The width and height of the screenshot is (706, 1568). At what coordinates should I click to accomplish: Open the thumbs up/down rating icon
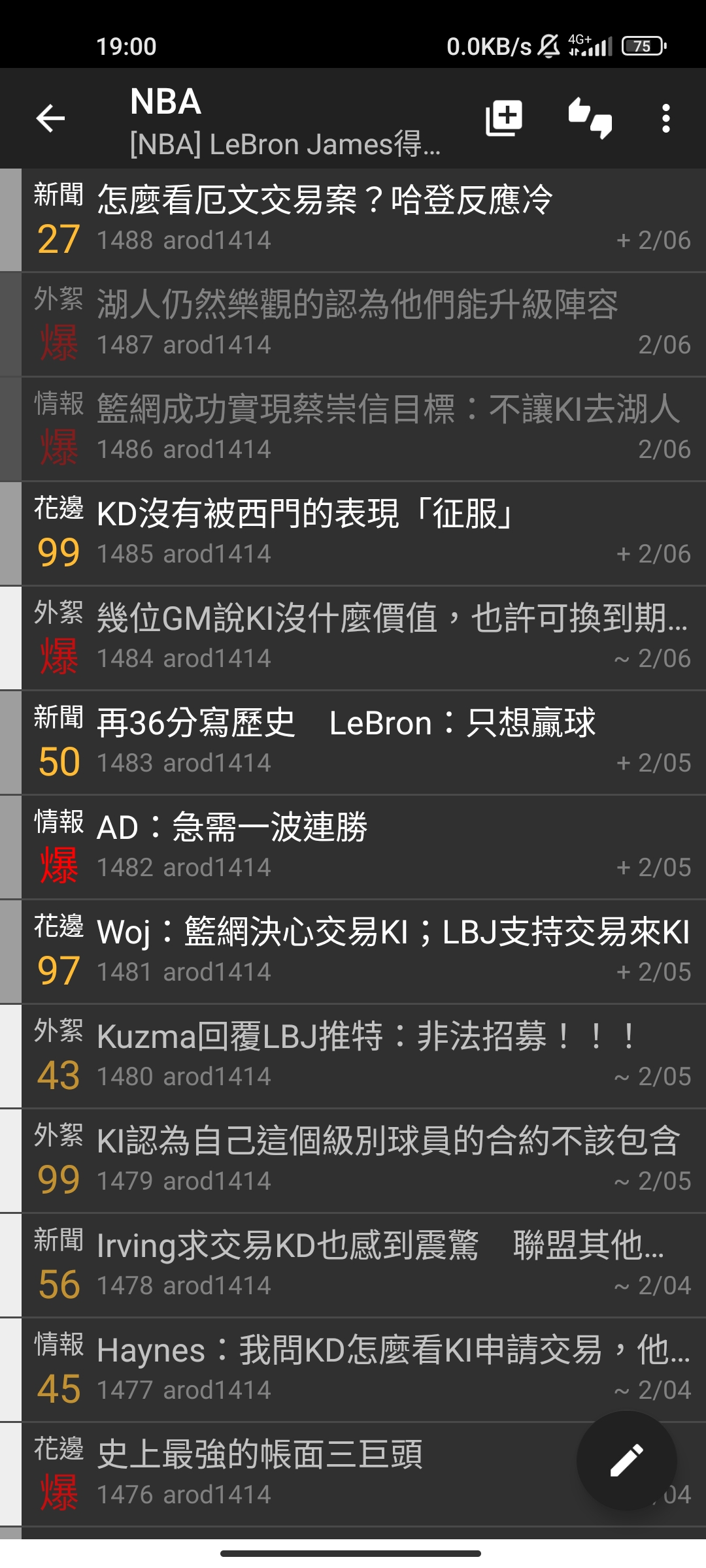[x=590, y=118]
